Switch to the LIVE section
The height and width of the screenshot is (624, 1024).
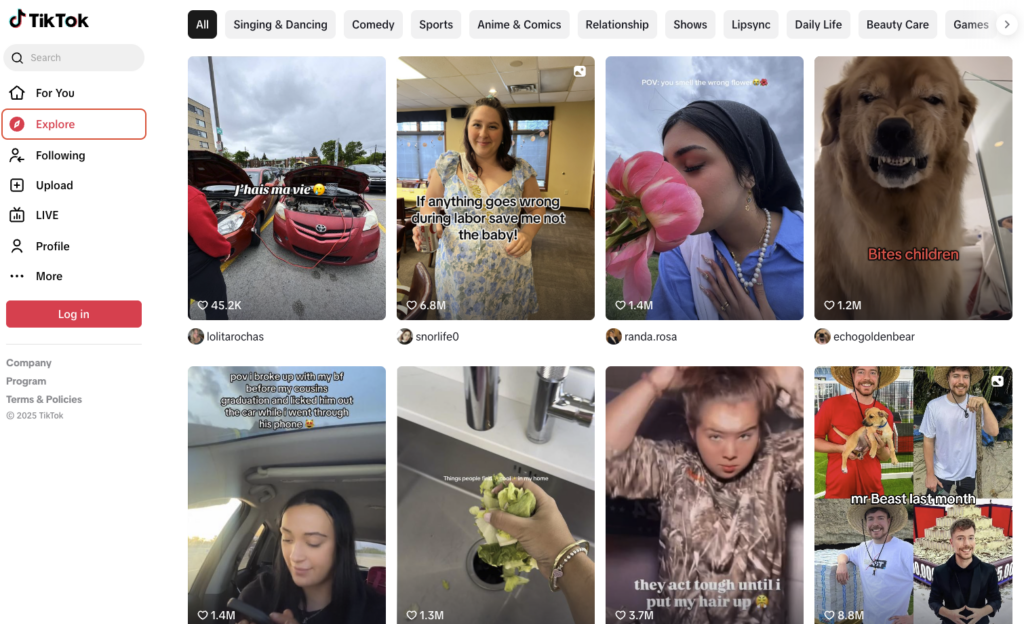pyautogui.click(x=47, y=215)
